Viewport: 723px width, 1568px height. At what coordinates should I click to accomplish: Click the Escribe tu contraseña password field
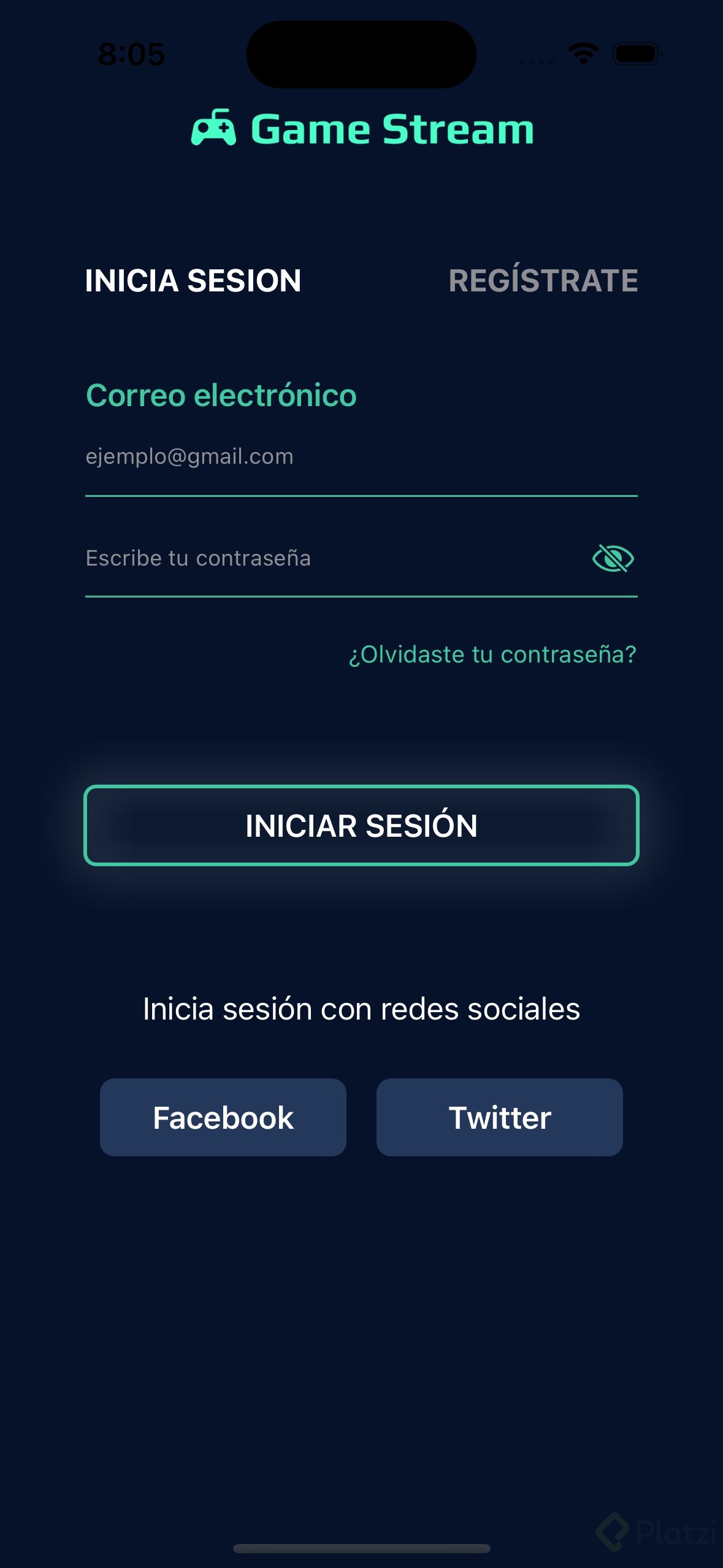pos(276,558)
